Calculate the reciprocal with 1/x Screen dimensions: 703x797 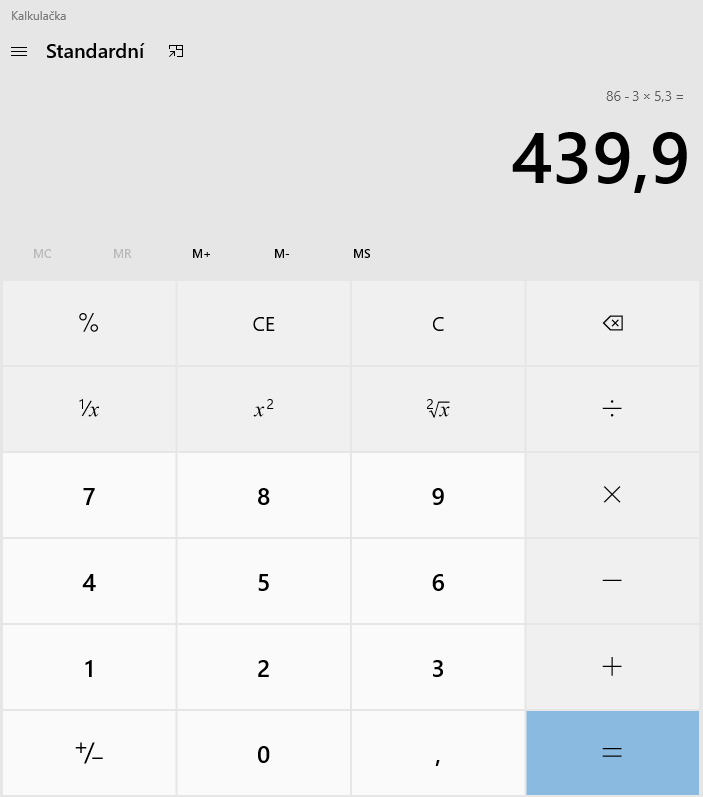(x=89, y=409)
